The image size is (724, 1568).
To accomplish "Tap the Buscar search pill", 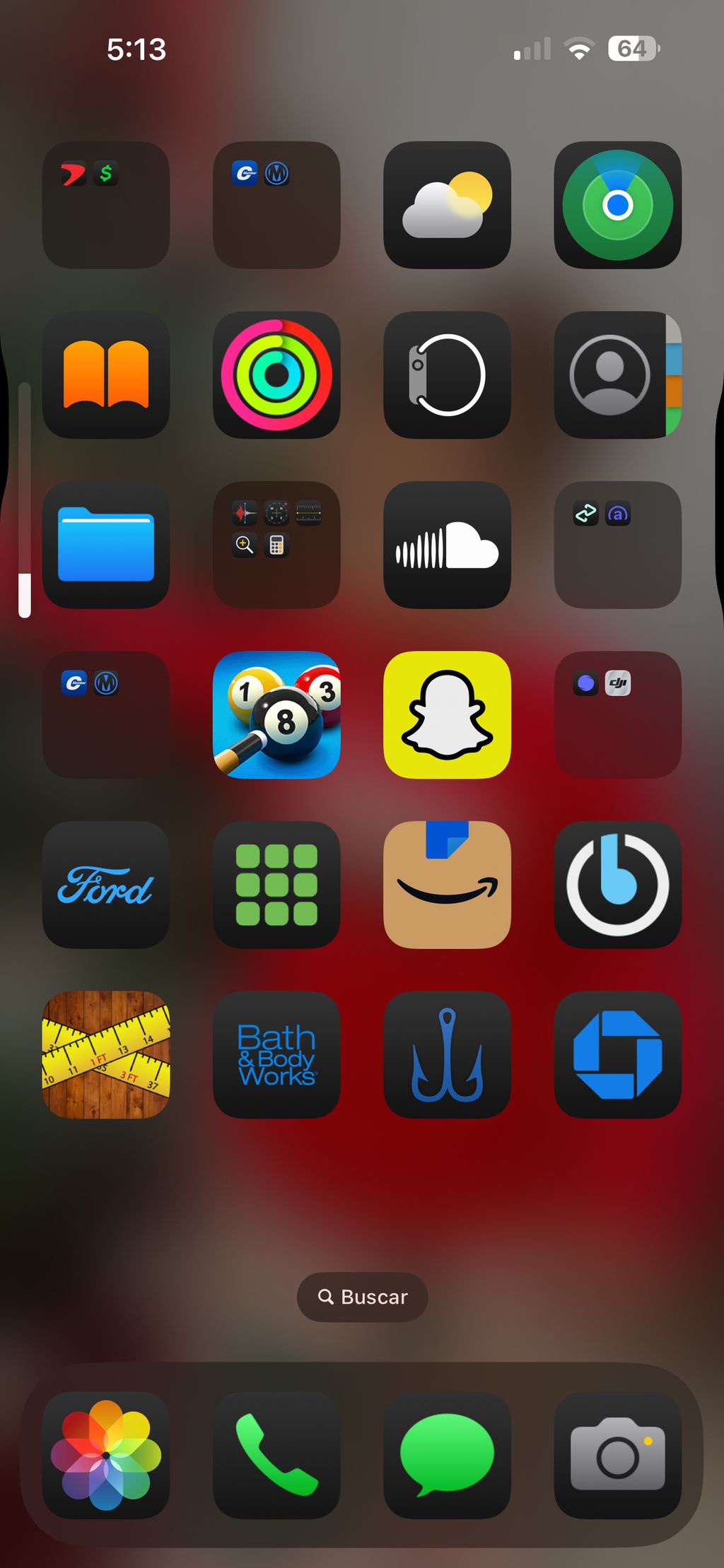I will (x=362, y=1297).
